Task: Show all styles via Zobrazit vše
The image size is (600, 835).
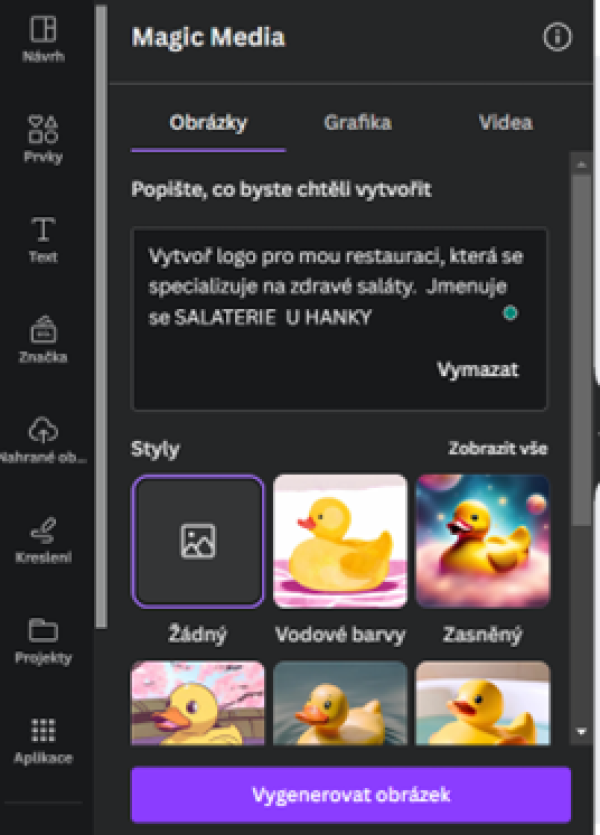Action: [497, 448]
